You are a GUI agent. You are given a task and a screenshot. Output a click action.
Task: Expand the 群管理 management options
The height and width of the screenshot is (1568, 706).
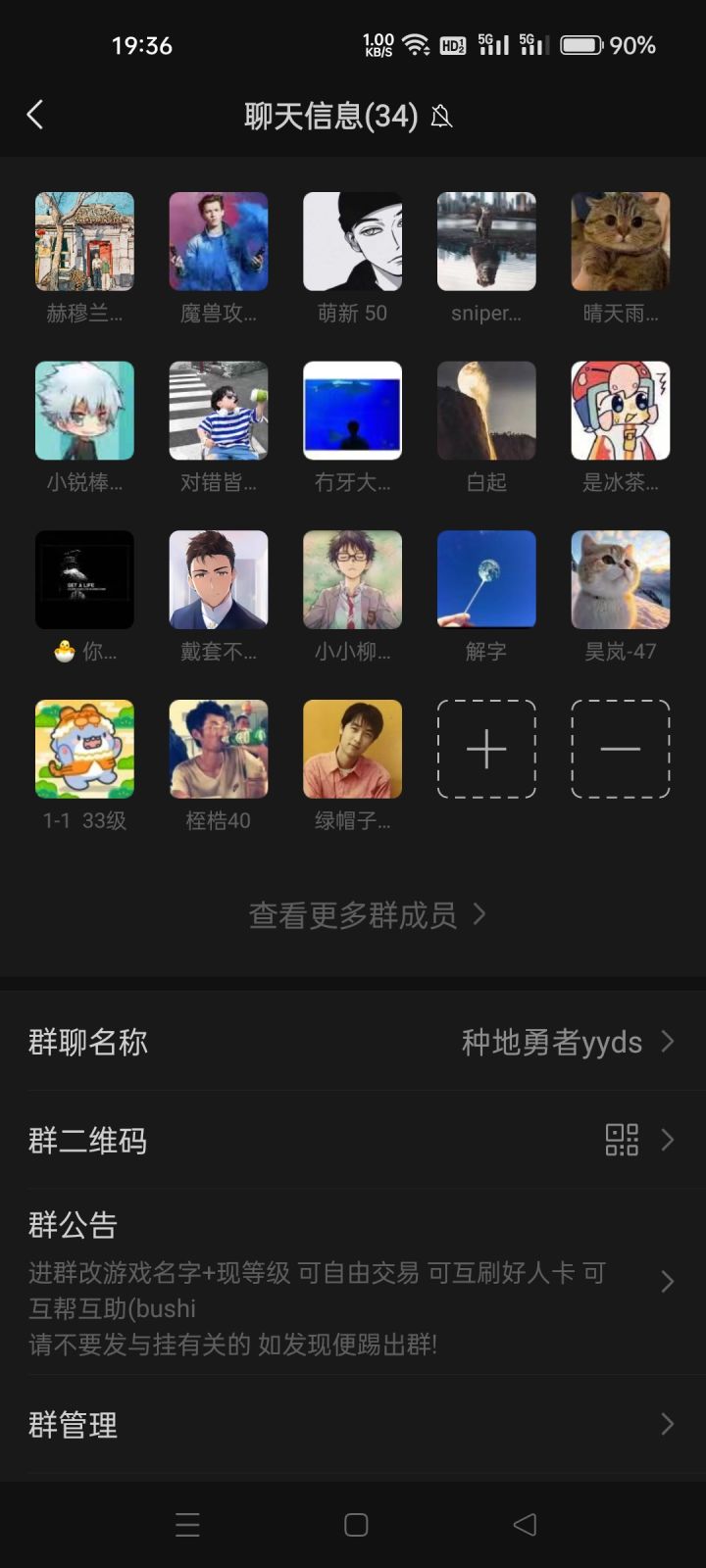[353, 1426]
